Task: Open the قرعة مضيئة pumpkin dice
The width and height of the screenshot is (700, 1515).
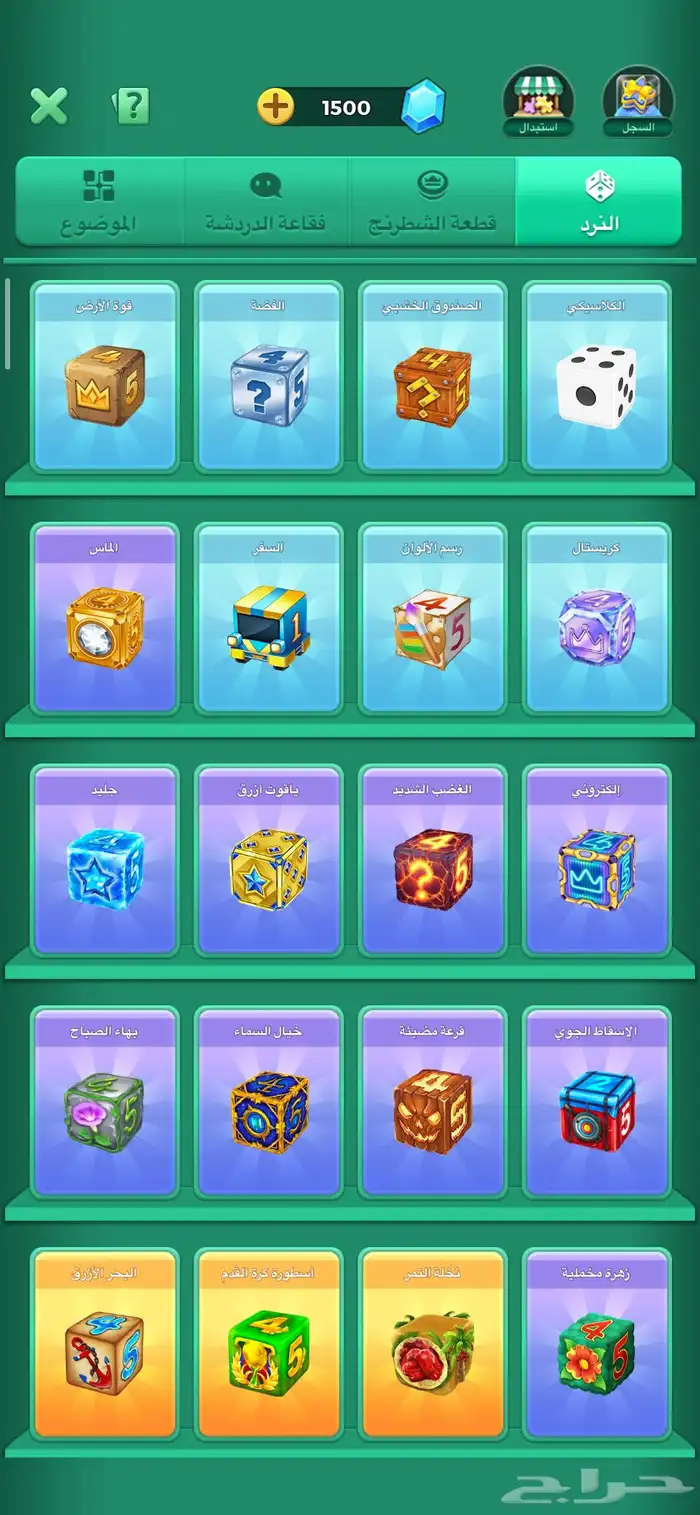Action: (x=432, y=1102)
